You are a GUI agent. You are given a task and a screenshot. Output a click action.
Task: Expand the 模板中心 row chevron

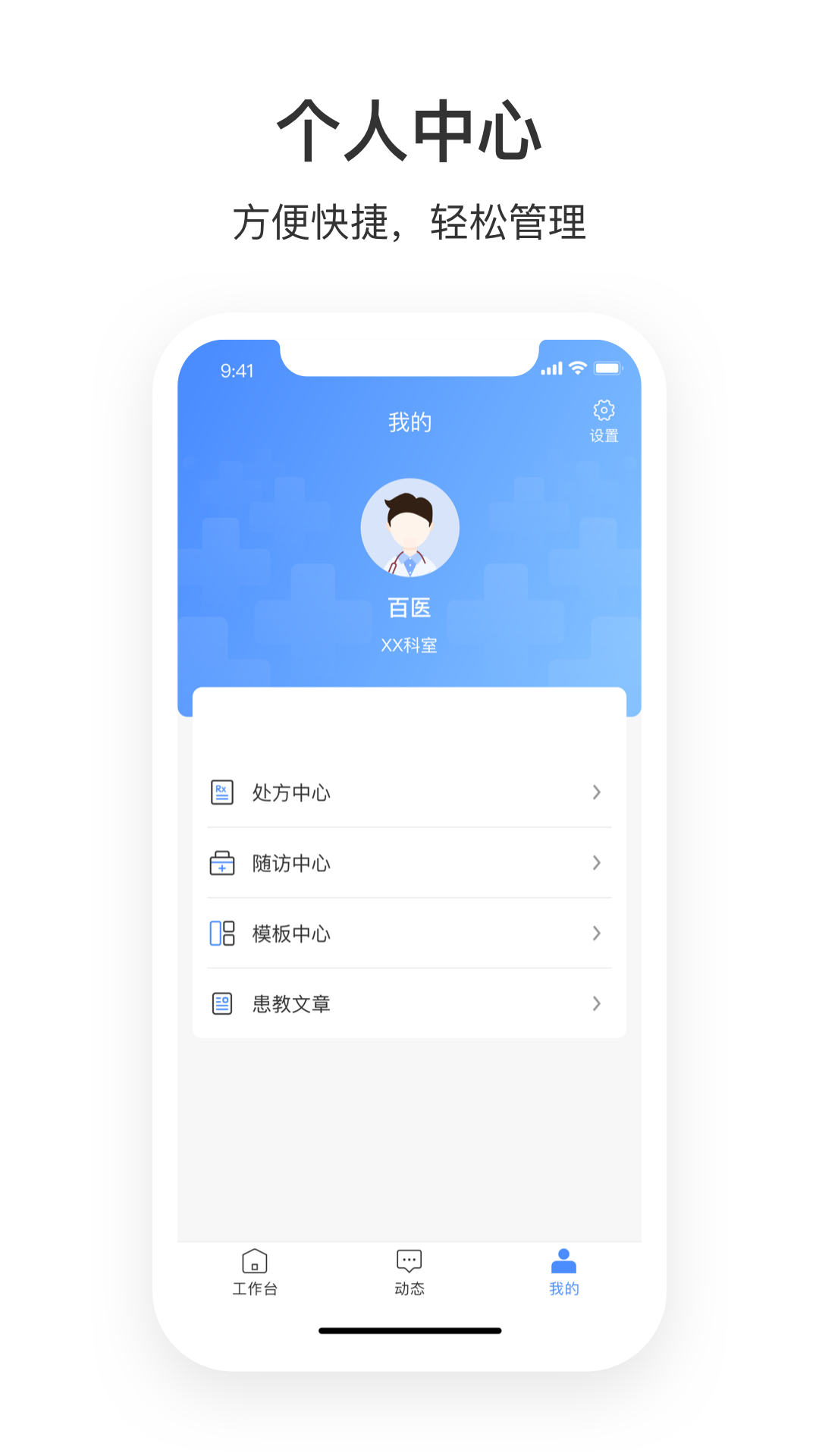pos(596,934)
